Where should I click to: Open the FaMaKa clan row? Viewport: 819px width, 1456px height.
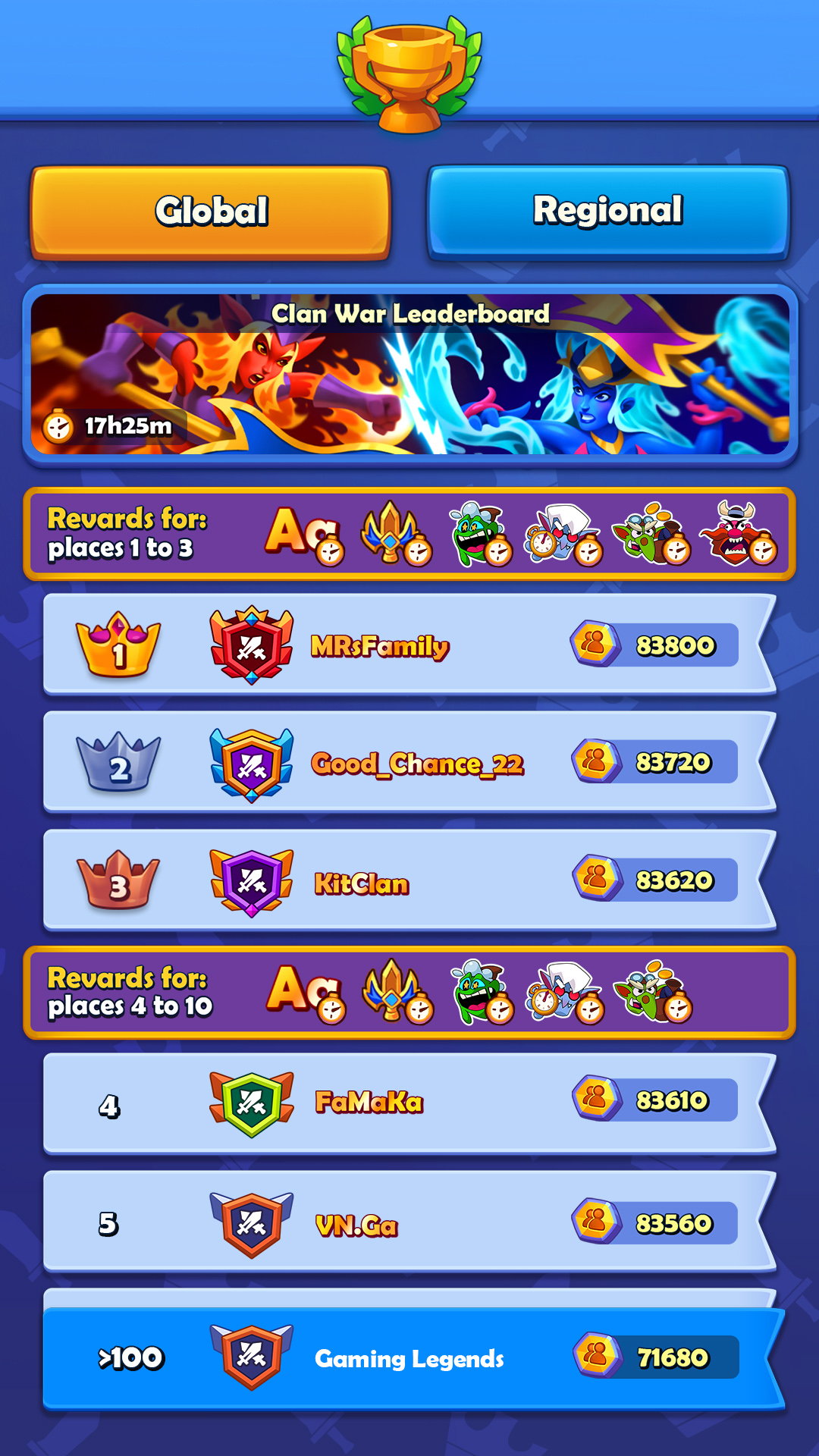409,1102
